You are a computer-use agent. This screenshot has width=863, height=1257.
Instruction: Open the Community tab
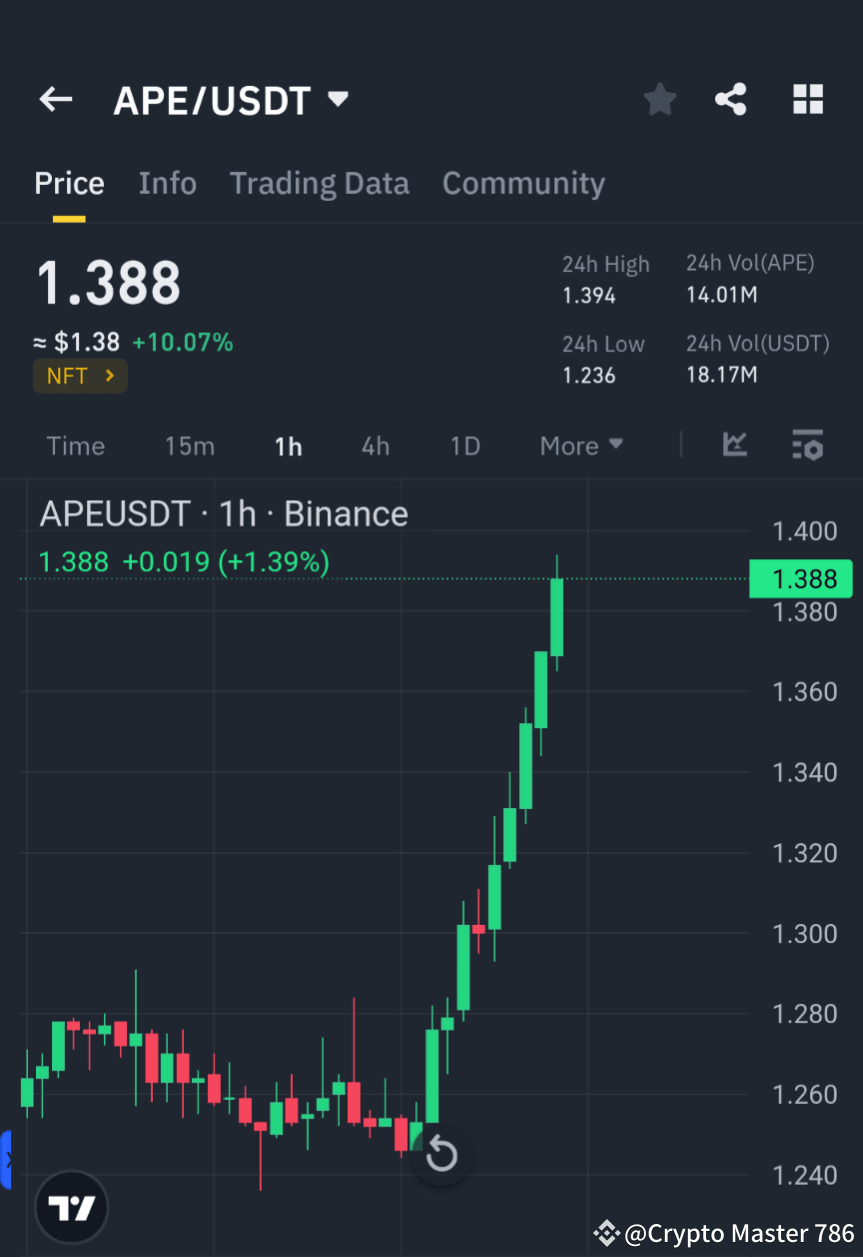[x=523, y=183]
